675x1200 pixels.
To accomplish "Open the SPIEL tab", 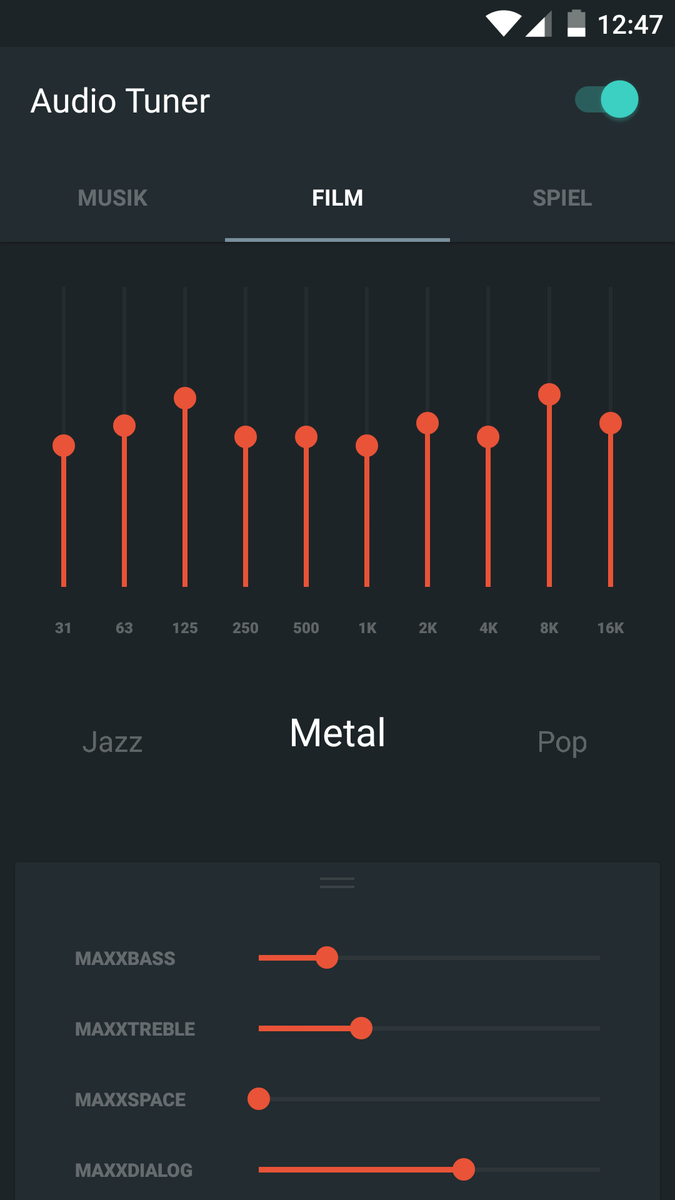I will [562, 198].
